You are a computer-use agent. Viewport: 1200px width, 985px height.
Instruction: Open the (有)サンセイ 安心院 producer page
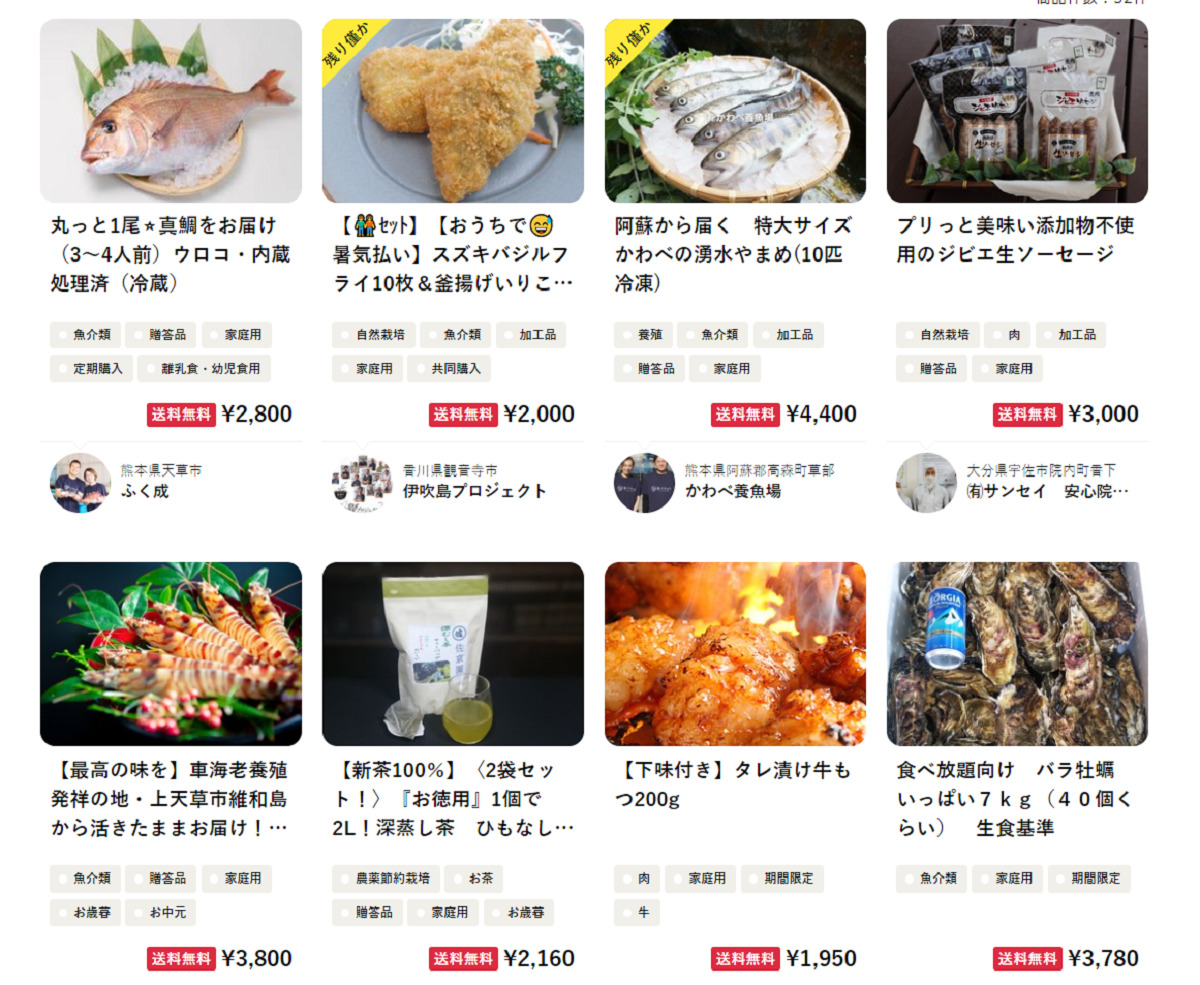pyautogui.click(x=1046, y=491)
